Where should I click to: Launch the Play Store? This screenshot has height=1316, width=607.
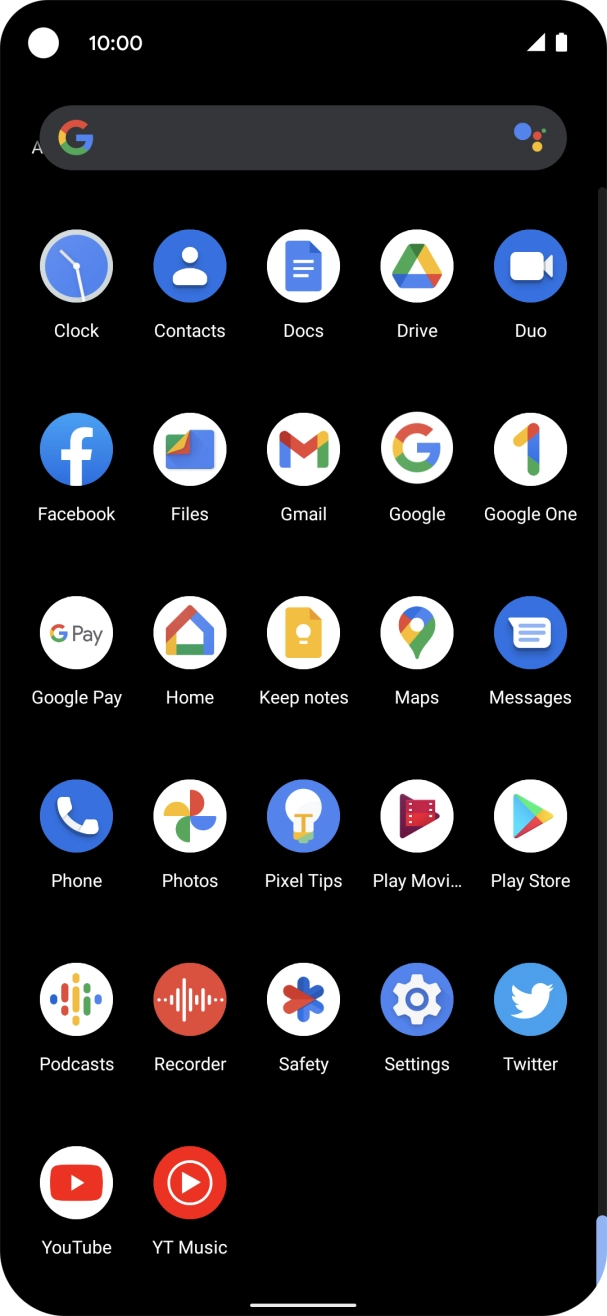[530, 816]
